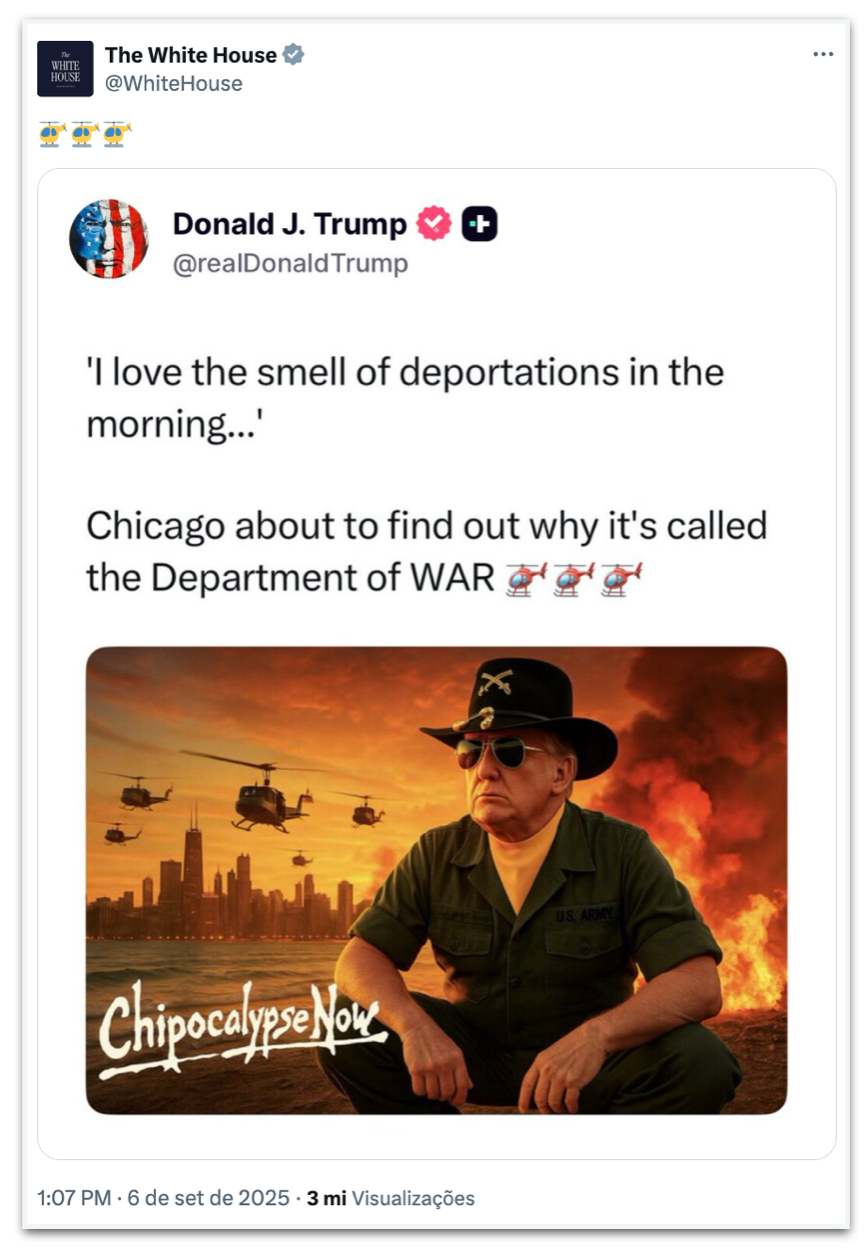Open The White House profile avatar
This screenshot has width=866, height=1252.
click(65, 69)
